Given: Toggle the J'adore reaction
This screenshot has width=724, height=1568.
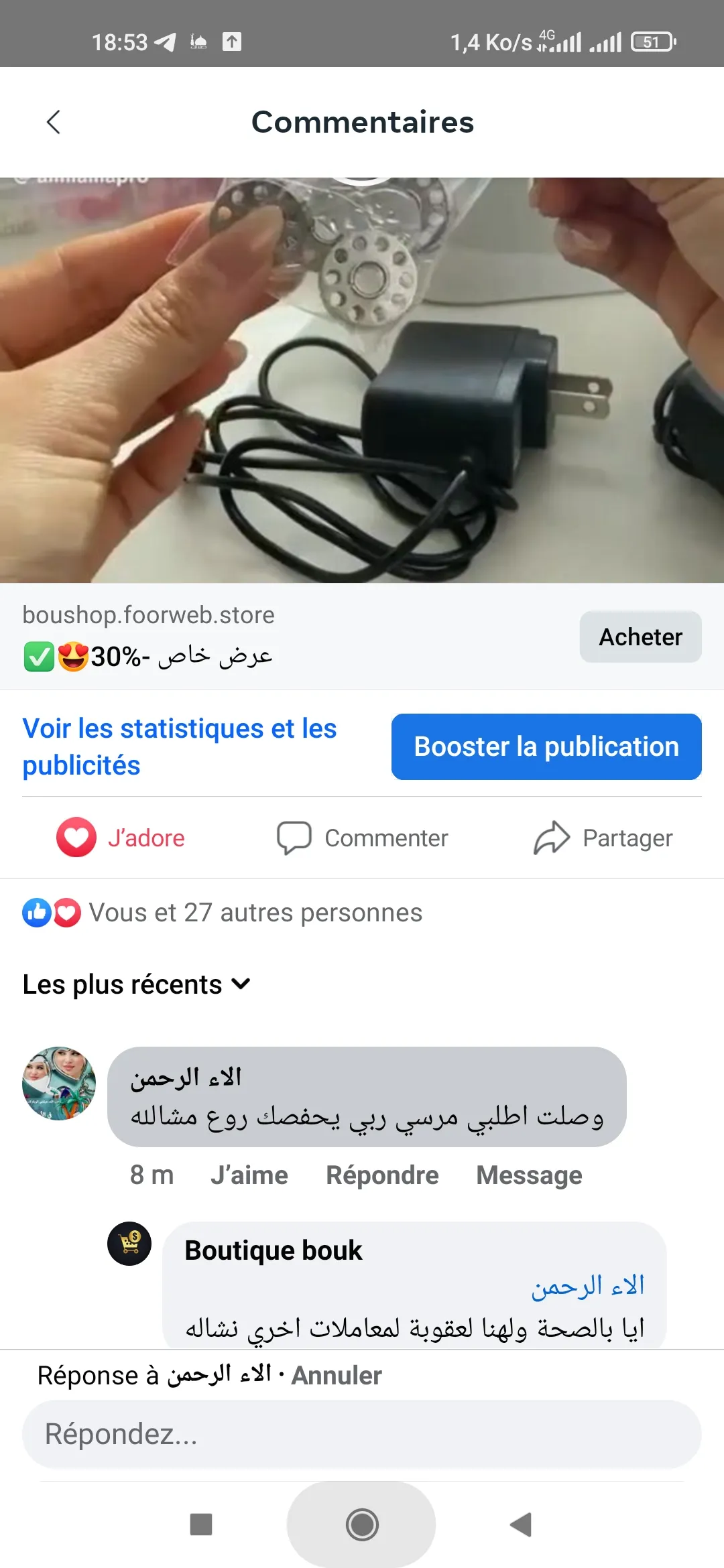Looking at the screenshot, I should 121,838.
